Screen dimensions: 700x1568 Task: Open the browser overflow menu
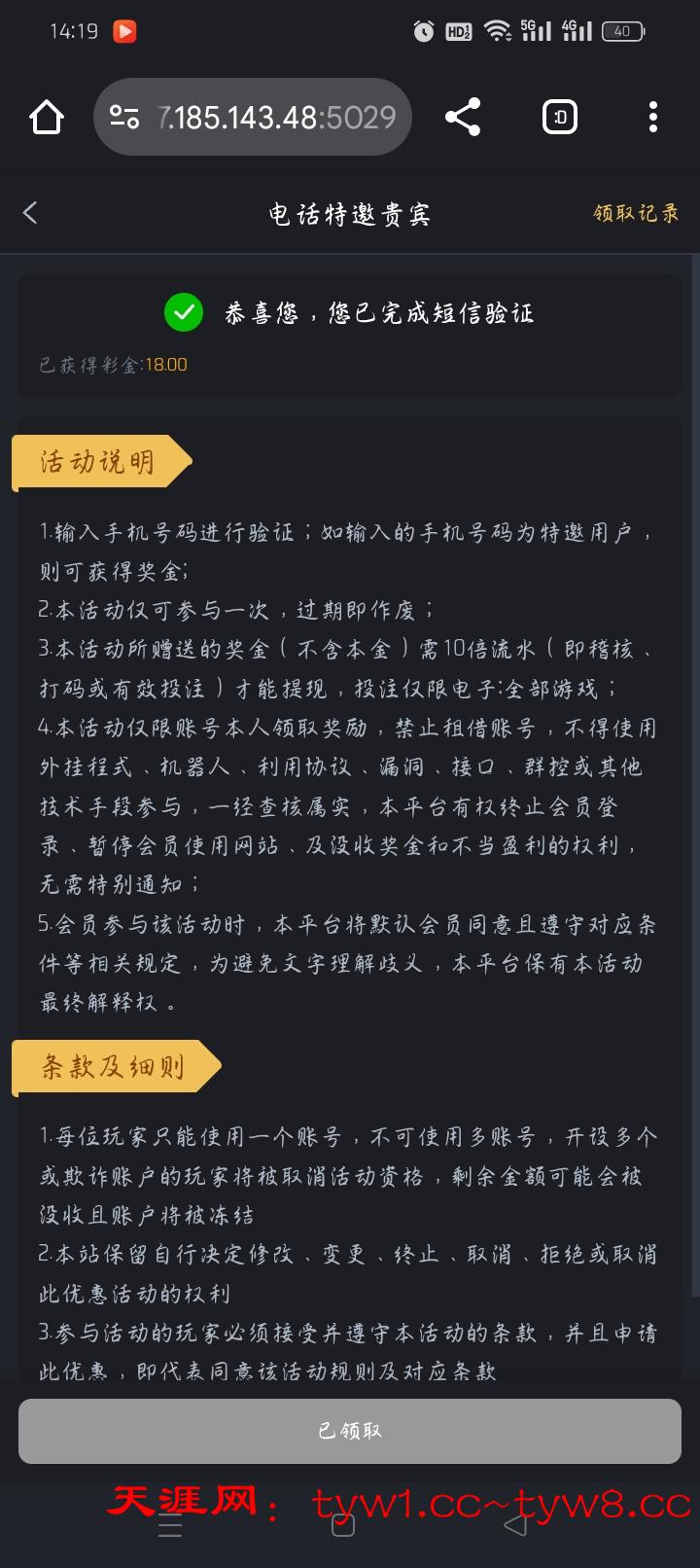click(652, 118)
